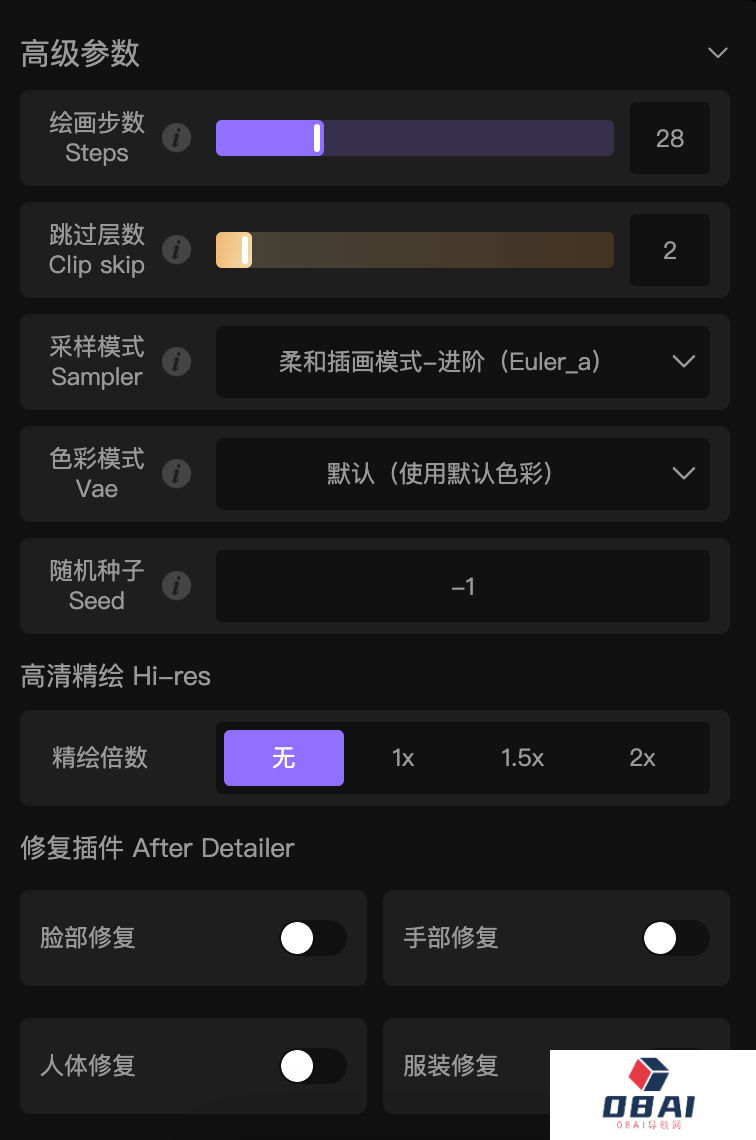
Task: Open the Vae color mode dropdown
Action: [x=464, y=474]
